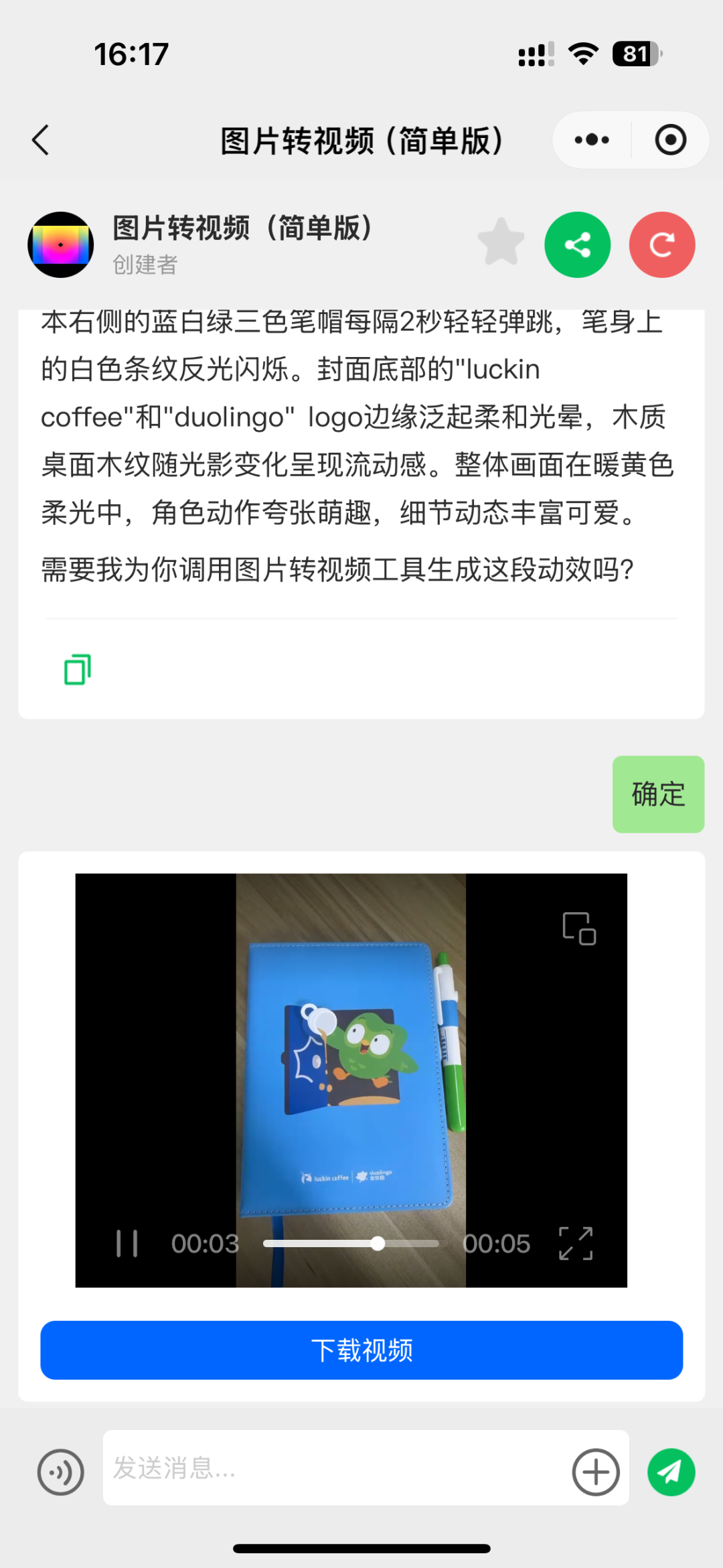Screen dimensions: 723x1568
Task: Enable picture-in-picture for the video
Action: (579, 928)
